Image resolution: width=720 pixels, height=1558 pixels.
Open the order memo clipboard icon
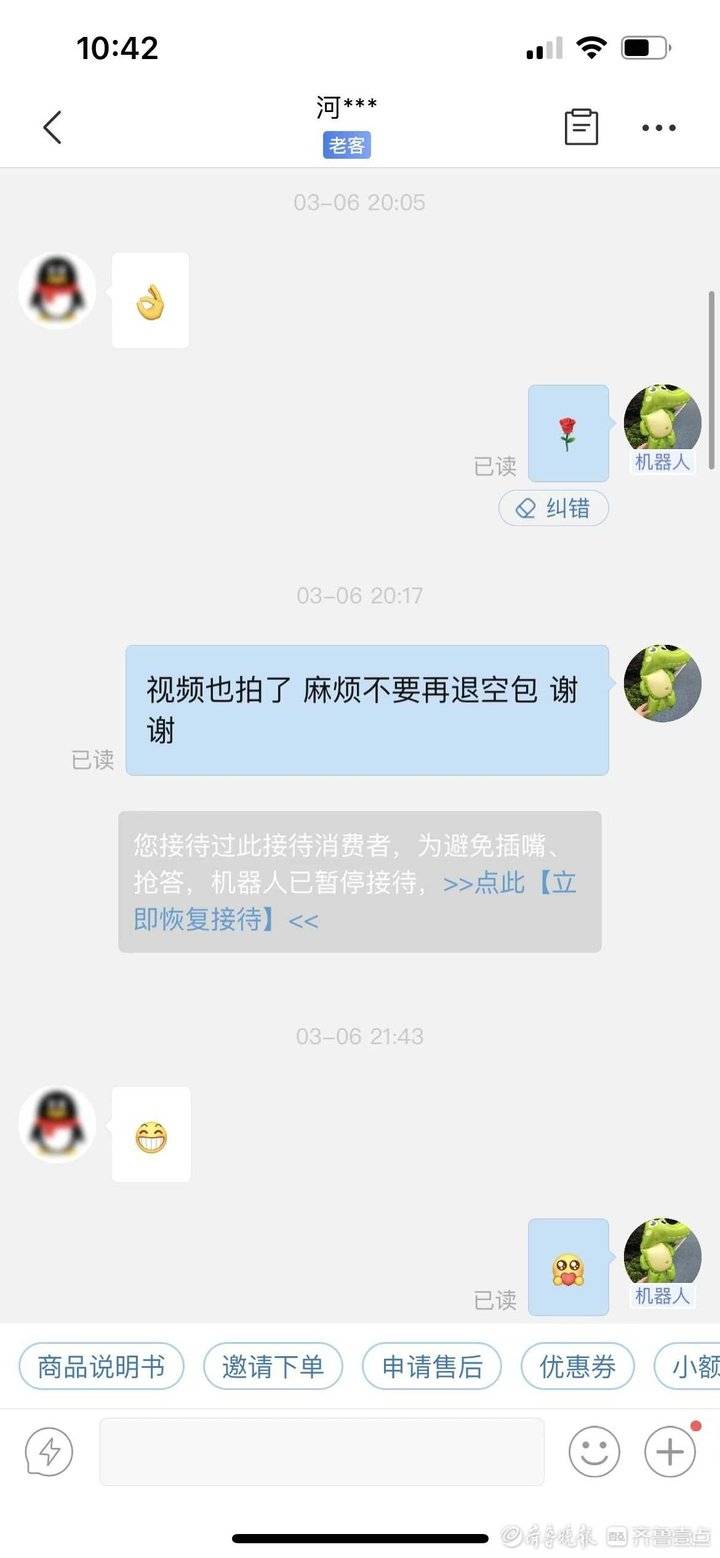[x=583, y=127]
